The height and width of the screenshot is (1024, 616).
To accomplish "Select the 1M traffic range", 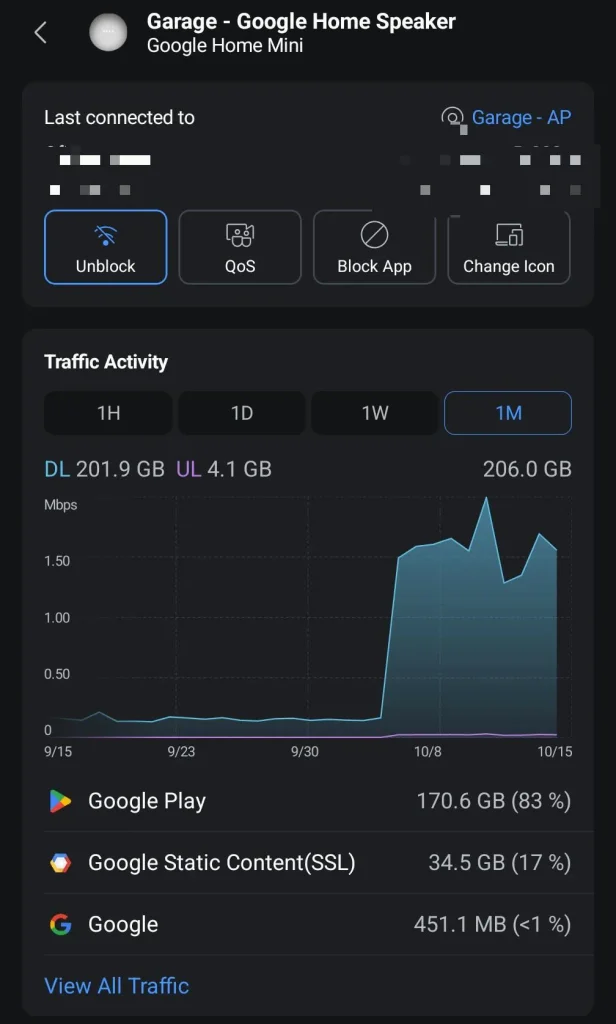I will click(x=508, y=413).
